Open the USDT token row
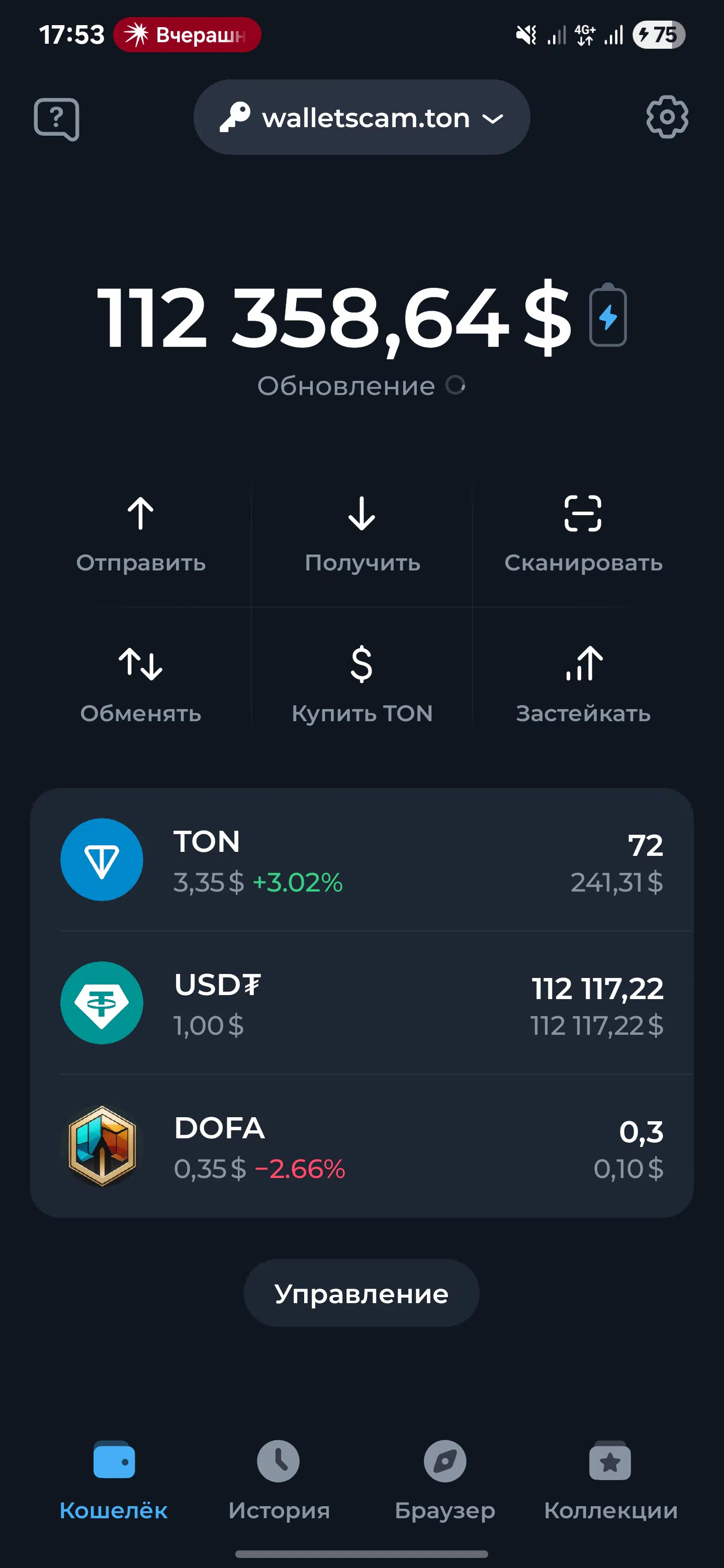 [x=361, y=1003]
